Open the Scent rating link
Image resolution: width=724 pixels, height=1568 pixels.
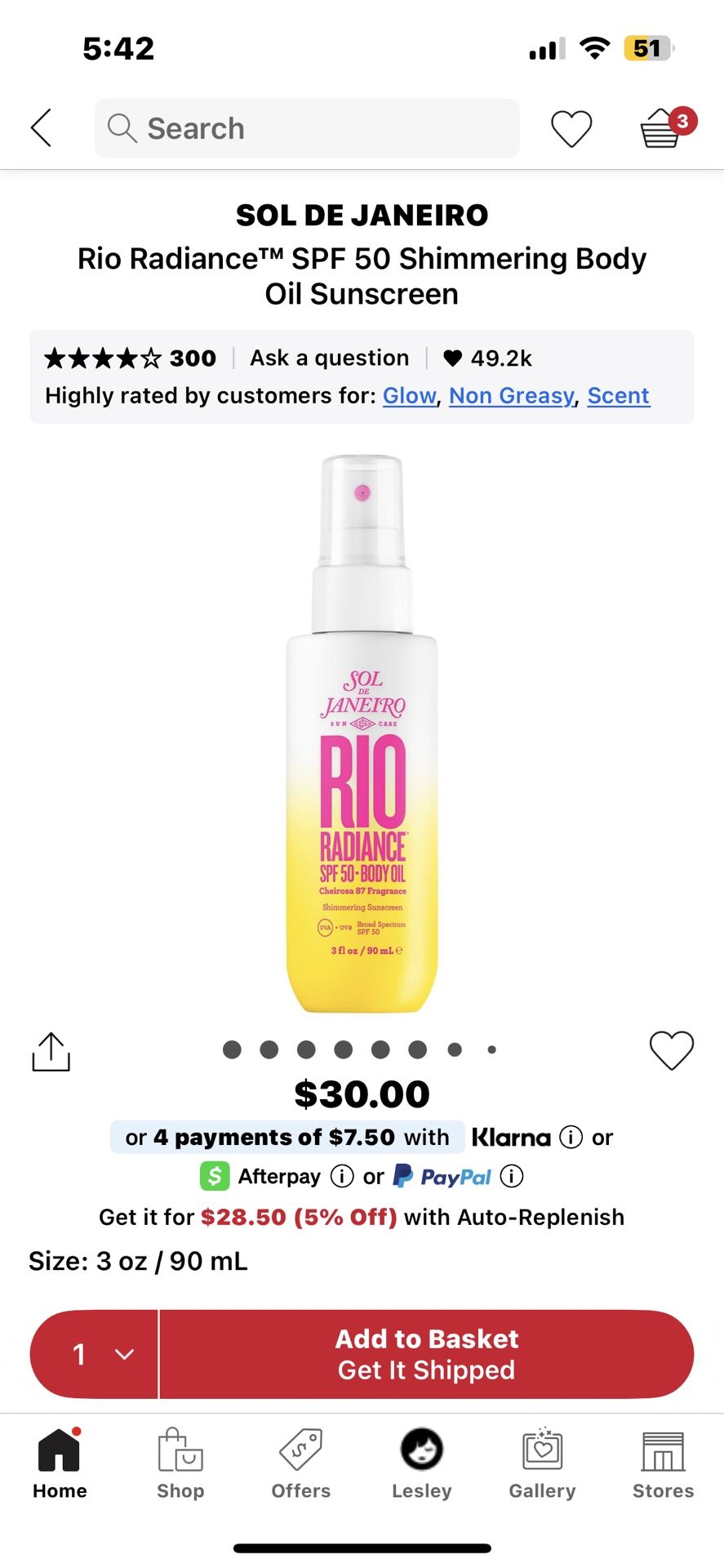click(618, 396)
